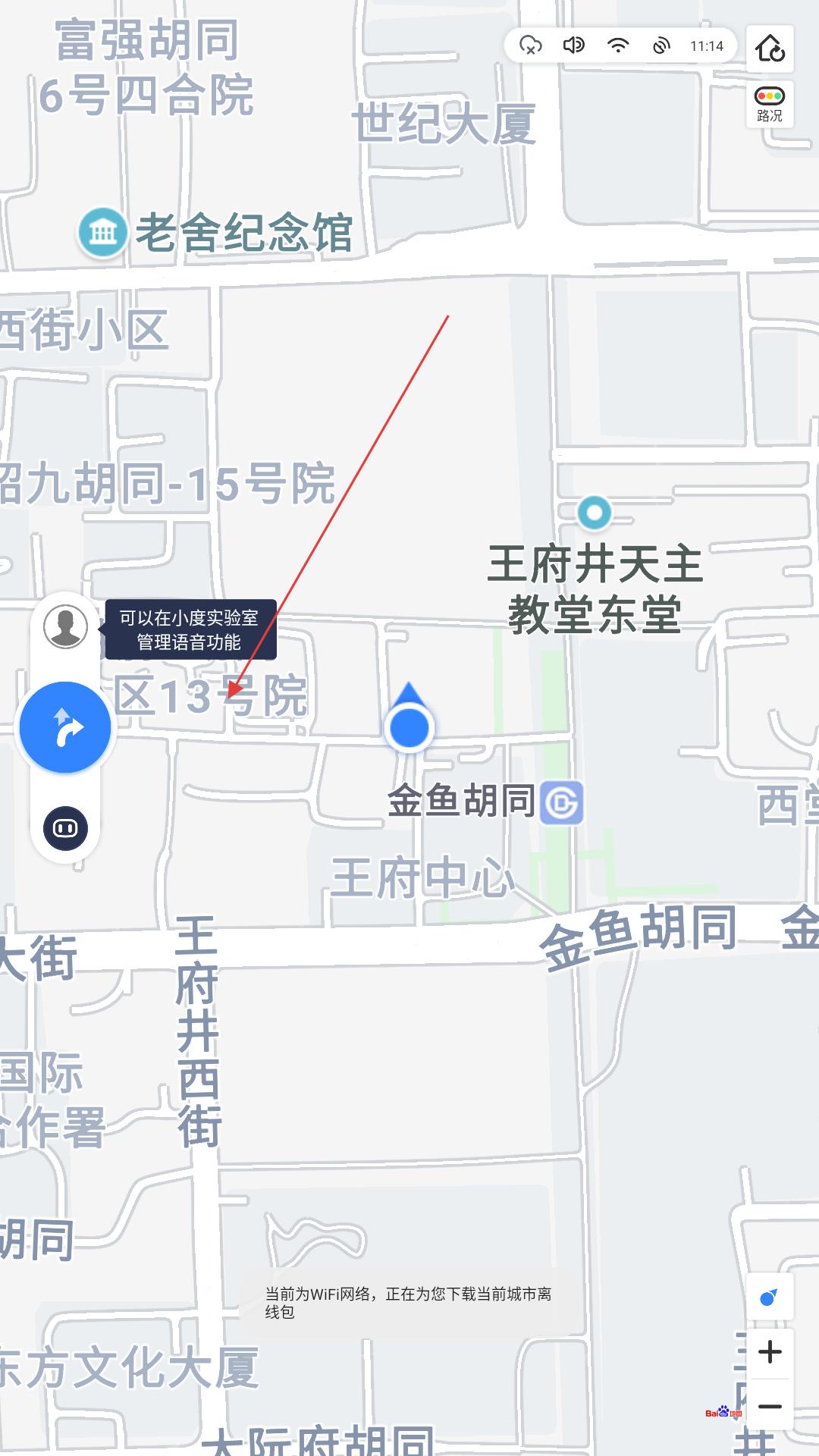Recenter map on current location
This screenshot has width=819, height=1456.
tap(770, 1298)
